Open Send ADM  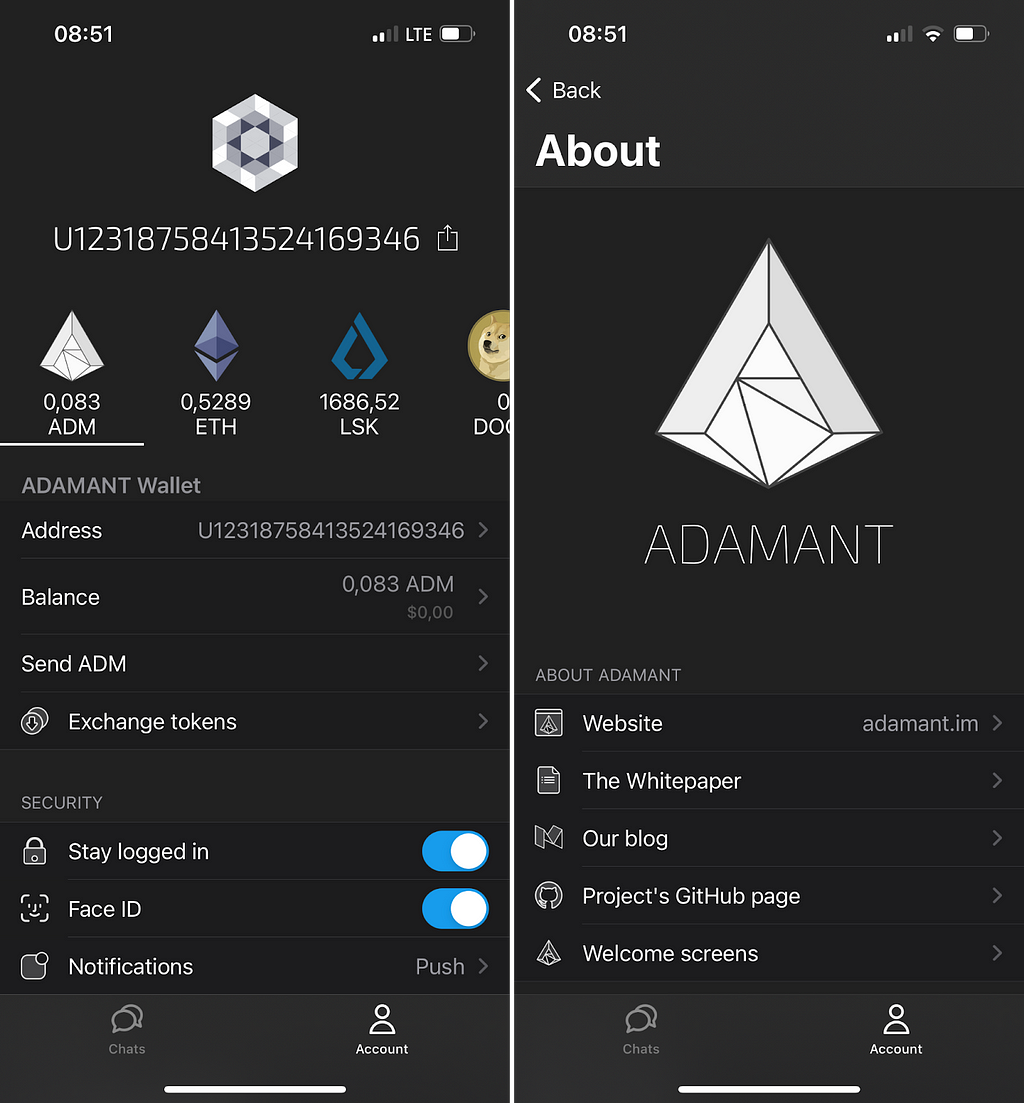(255, 663)
